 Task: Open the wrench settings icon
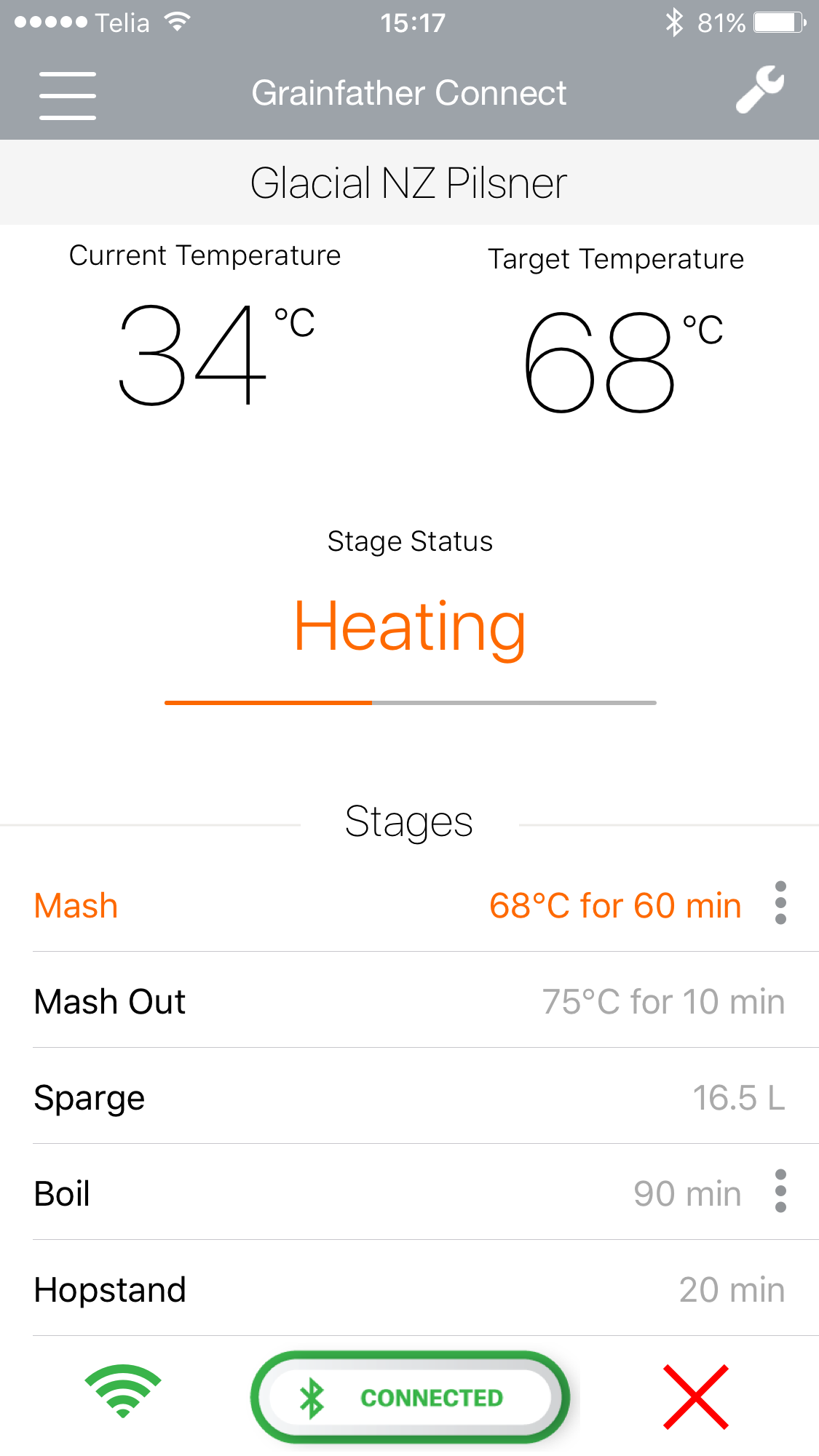[x=760, y=89]
